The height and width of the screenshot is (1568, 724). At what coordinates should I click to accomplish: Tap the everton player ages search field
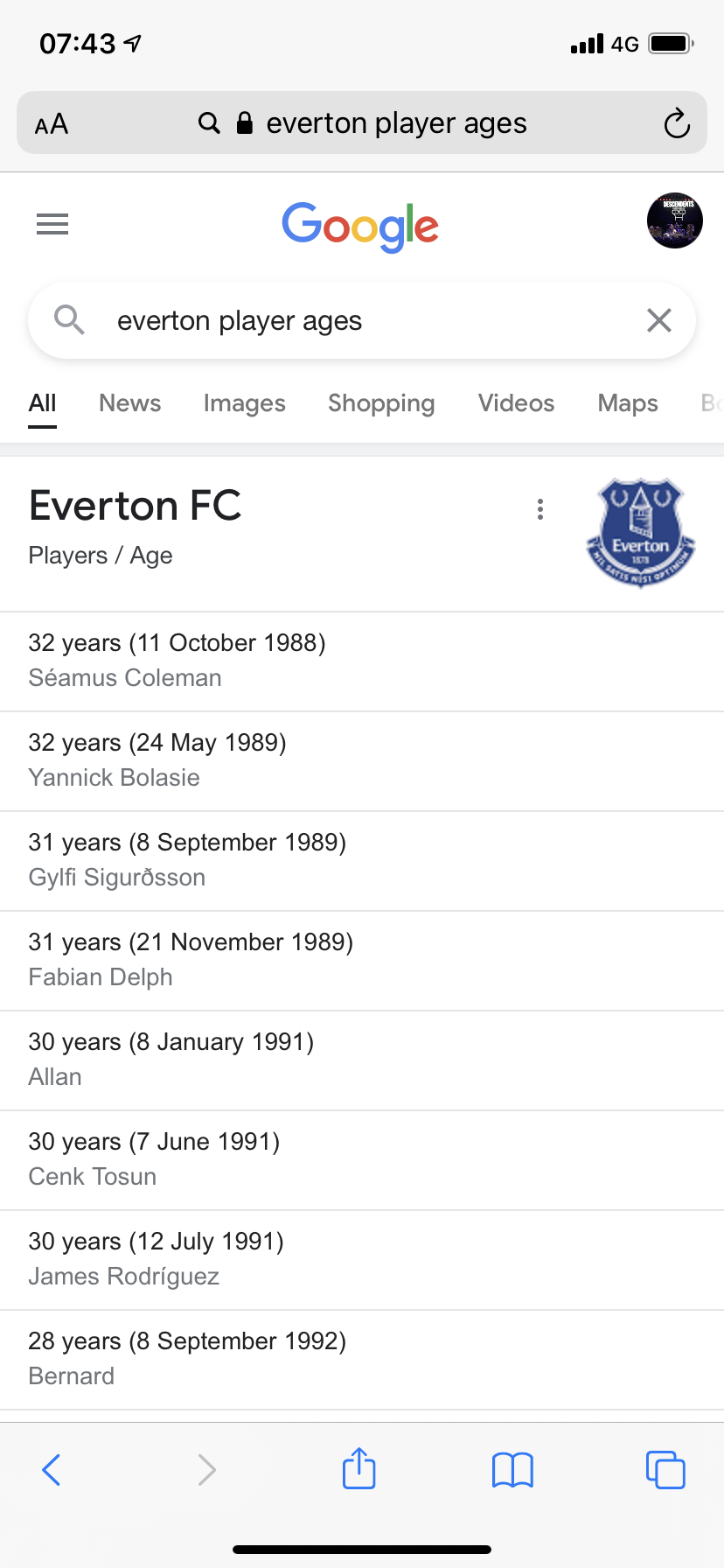click(x=362, y=320)
